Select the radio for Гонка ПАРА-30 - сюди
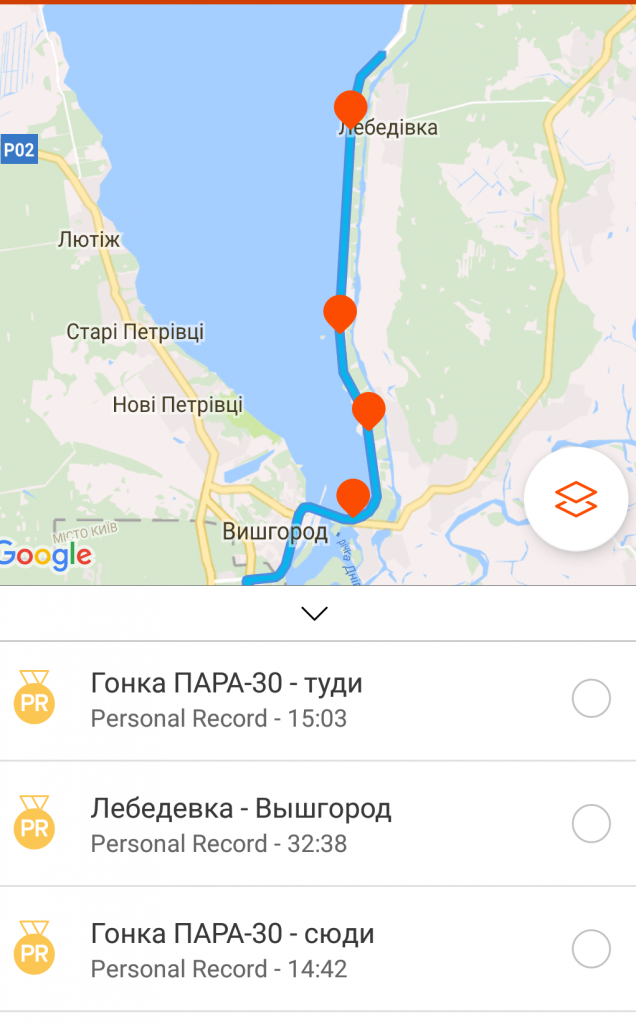Image resolution: width=636 pixels, height=1024 pixels. pos(591,949)
